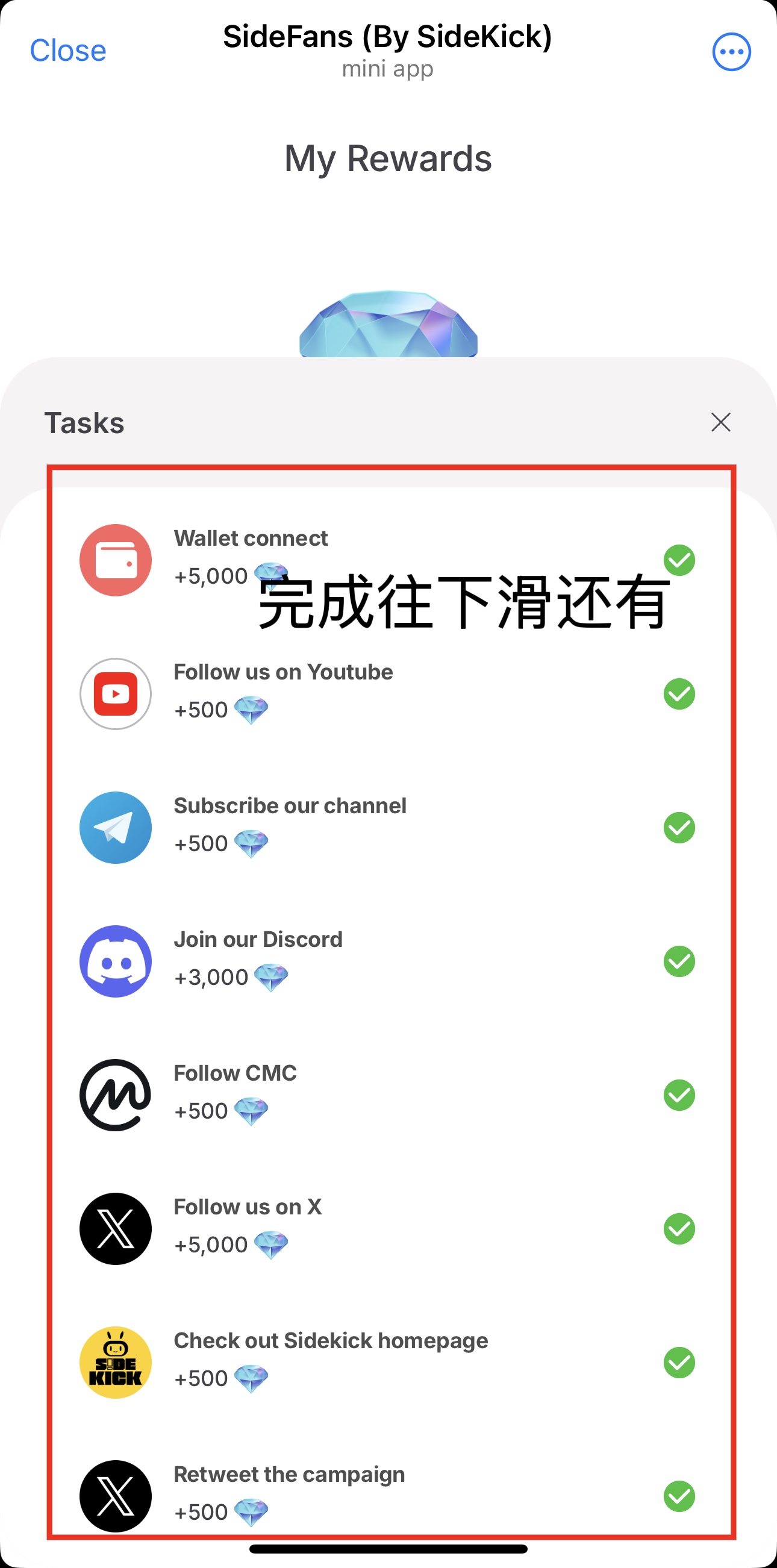Open the Wallet connect task
This screenshot has width=777, height=1568.
(x=388, y=560)
